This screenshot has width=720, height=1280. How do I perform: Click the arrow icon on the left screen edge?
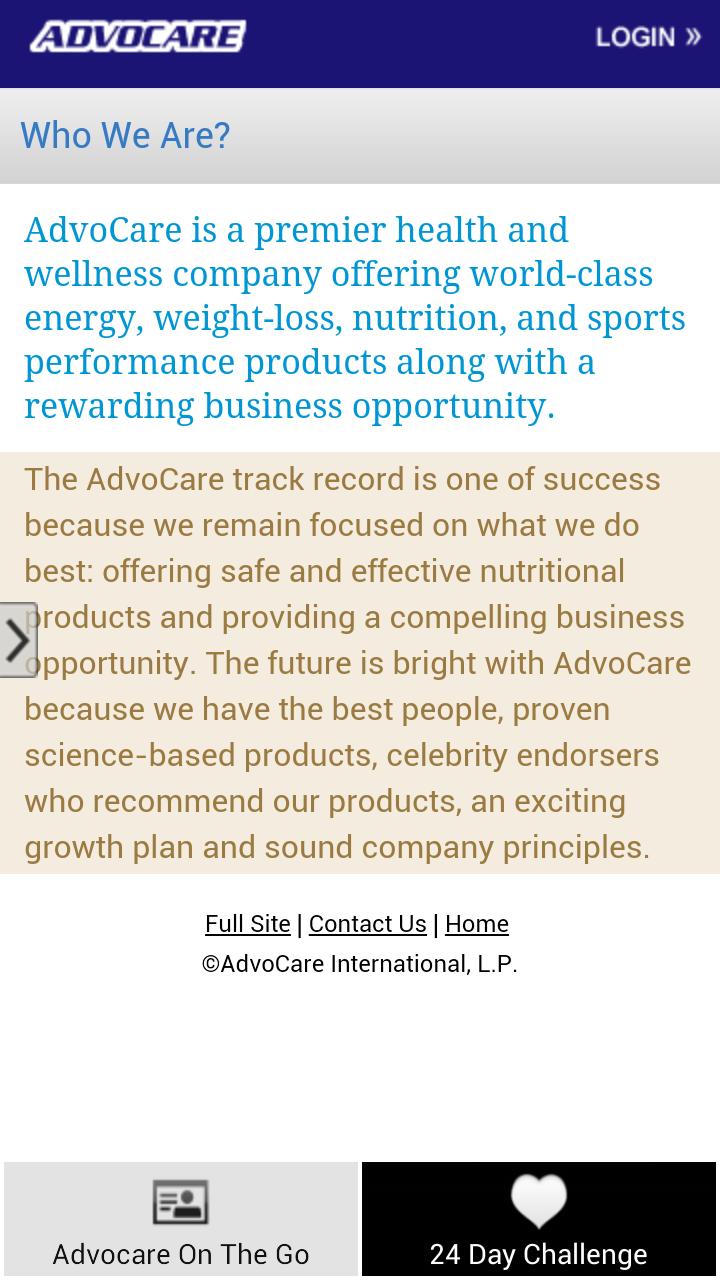tap(16, 640)
